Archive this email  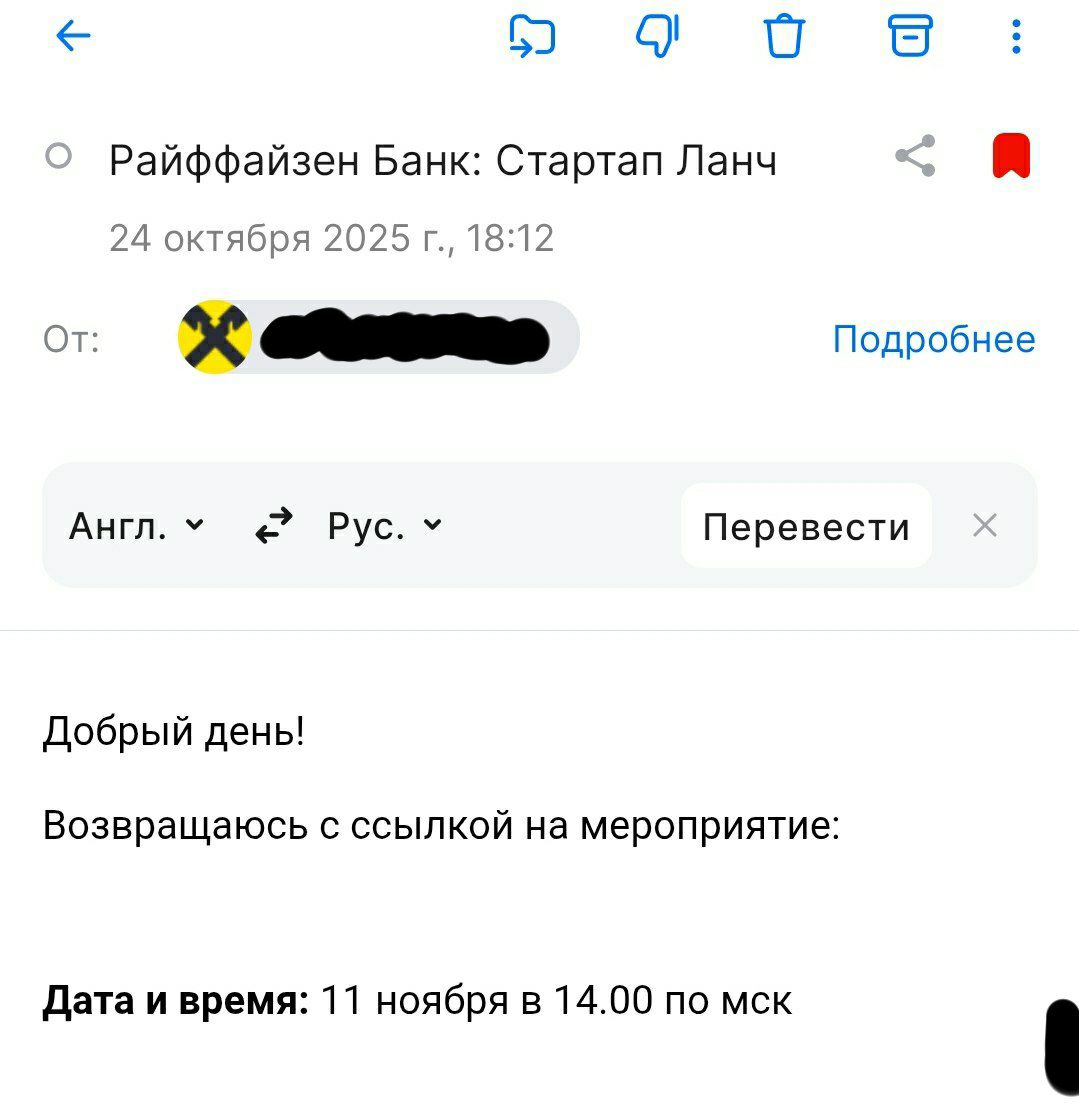click(910, 37)
